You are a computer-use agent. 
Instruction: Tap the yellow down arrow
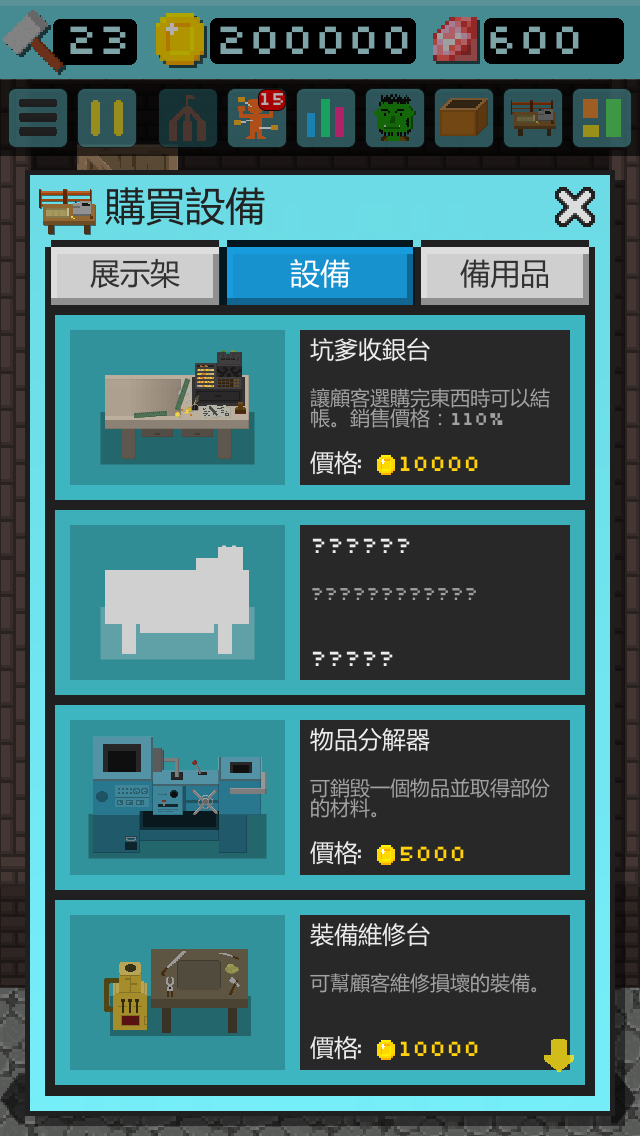point(558,1054)
